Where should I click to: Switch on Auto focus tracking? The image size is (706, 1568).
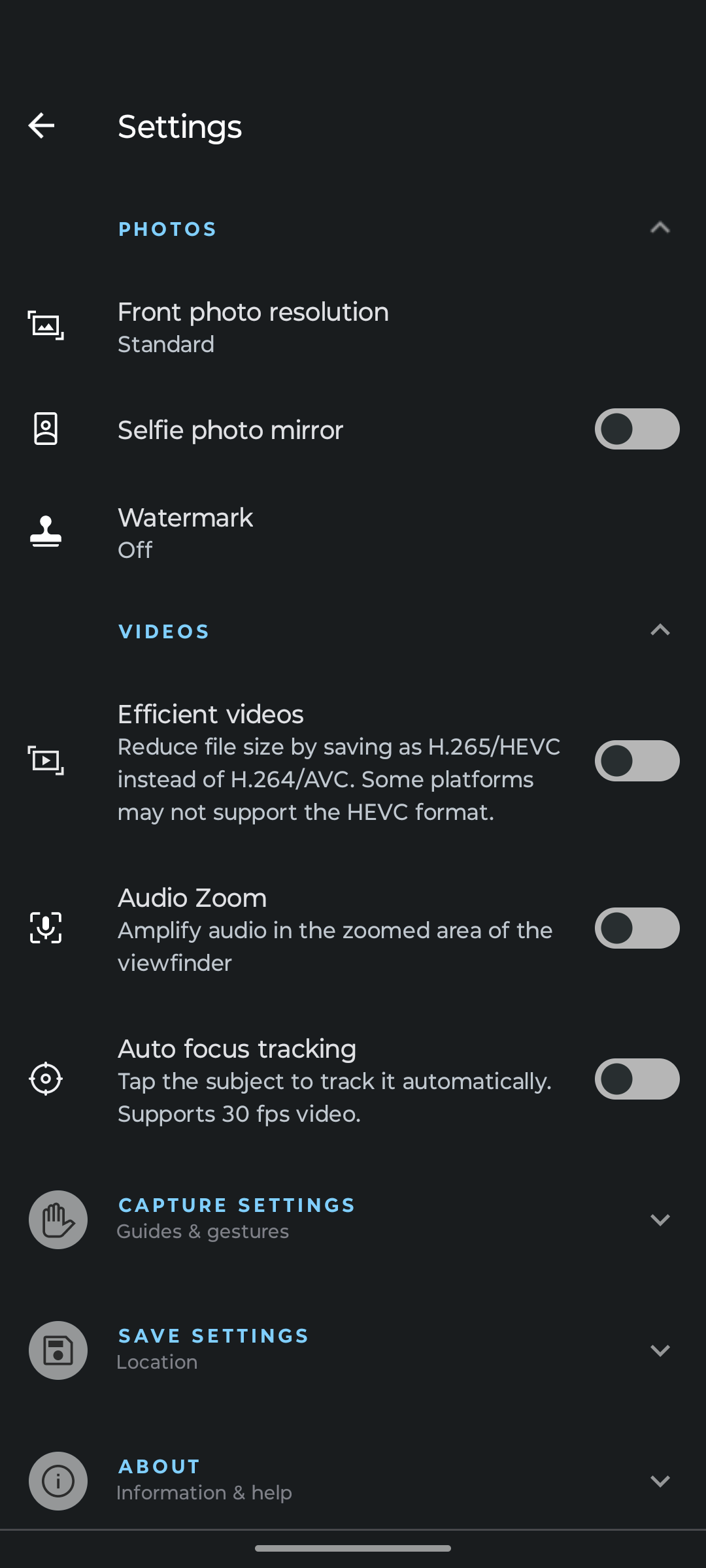pyautogui.click(x=637, y=1079)
